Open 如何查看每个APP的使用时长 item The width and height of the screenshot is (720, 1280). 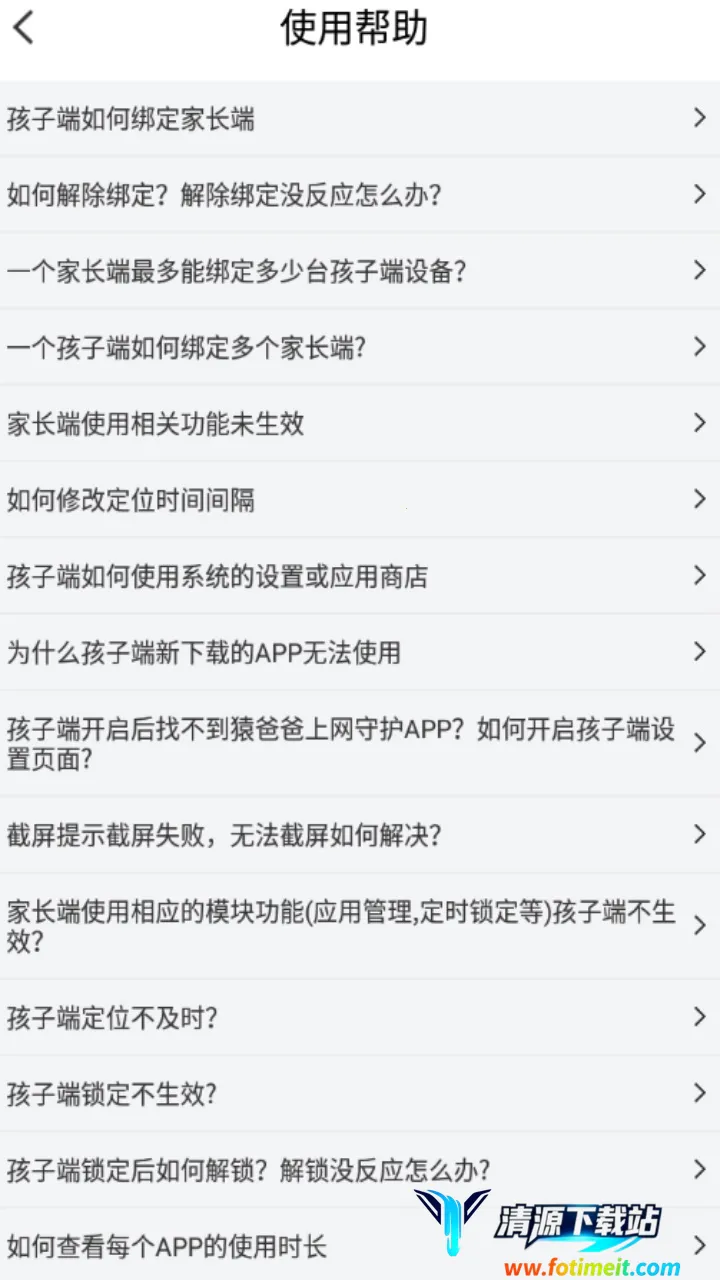tap(250, 1246)
